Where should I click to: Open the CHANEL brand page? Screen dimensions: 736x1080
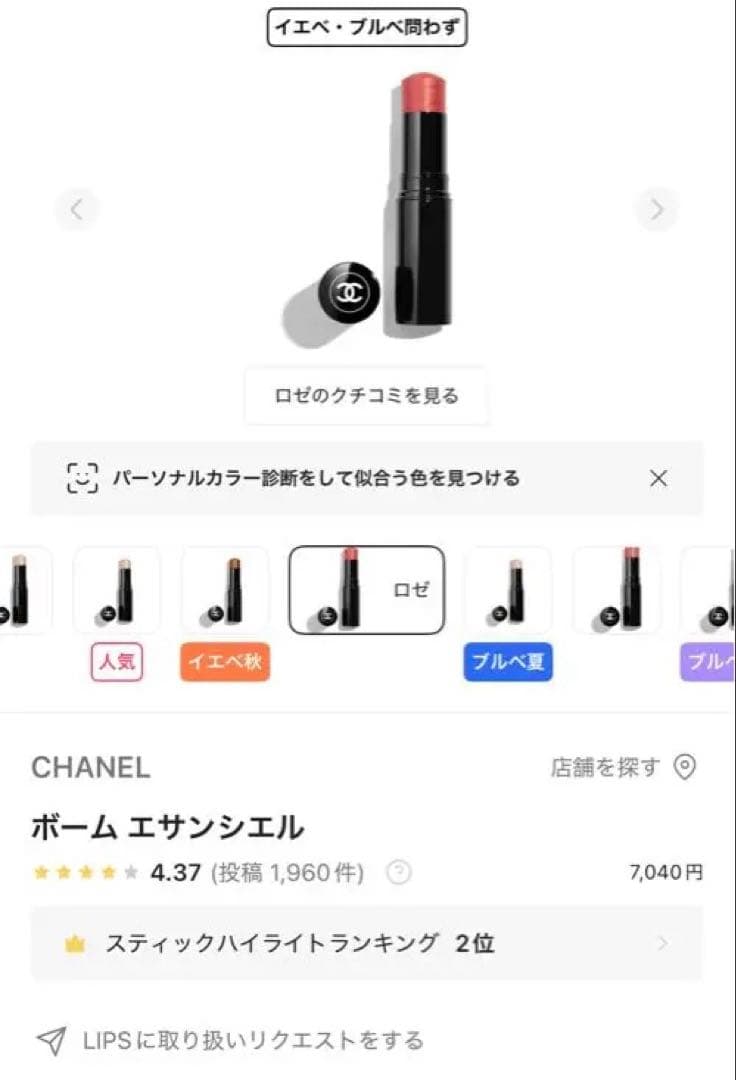coord(91,767)
